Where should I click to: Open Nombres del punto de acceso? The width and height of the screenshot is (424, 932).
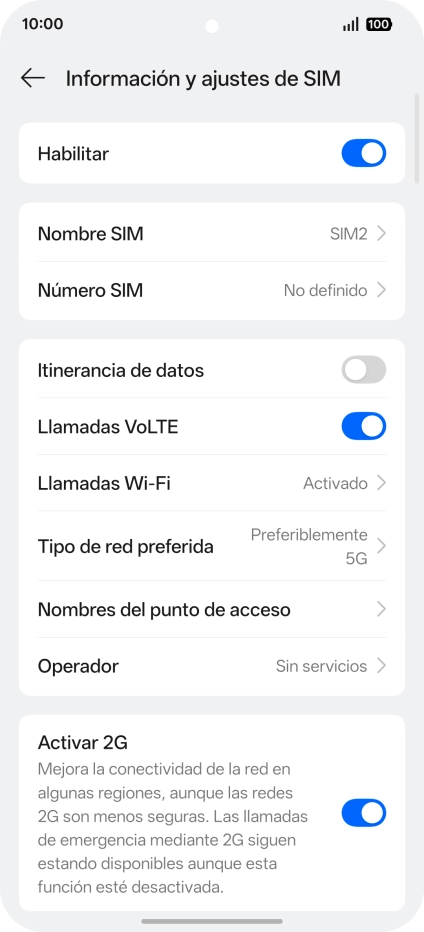212,609
